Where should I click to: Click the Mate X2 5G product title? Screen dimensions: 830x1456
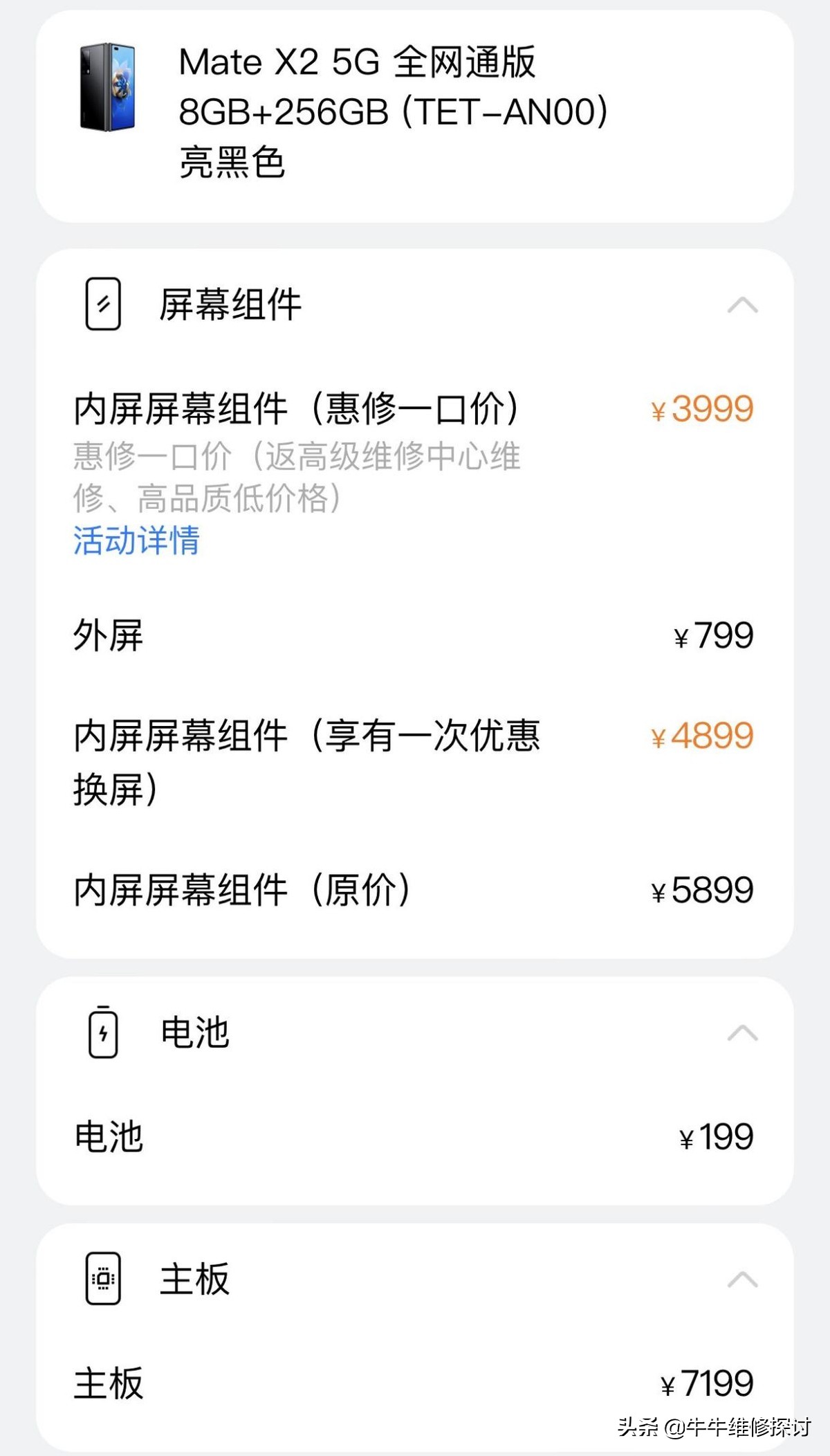(360, 62)
